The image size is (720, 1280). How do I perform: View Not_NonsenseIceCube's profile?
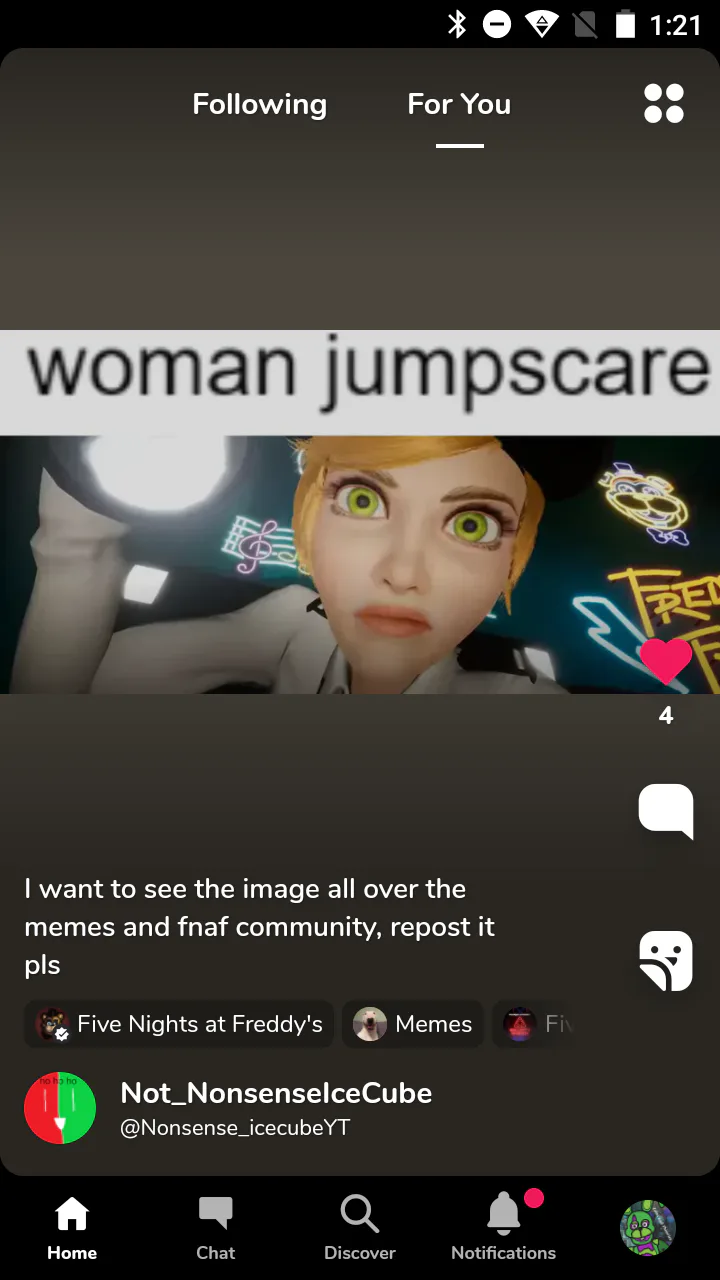276,1093
